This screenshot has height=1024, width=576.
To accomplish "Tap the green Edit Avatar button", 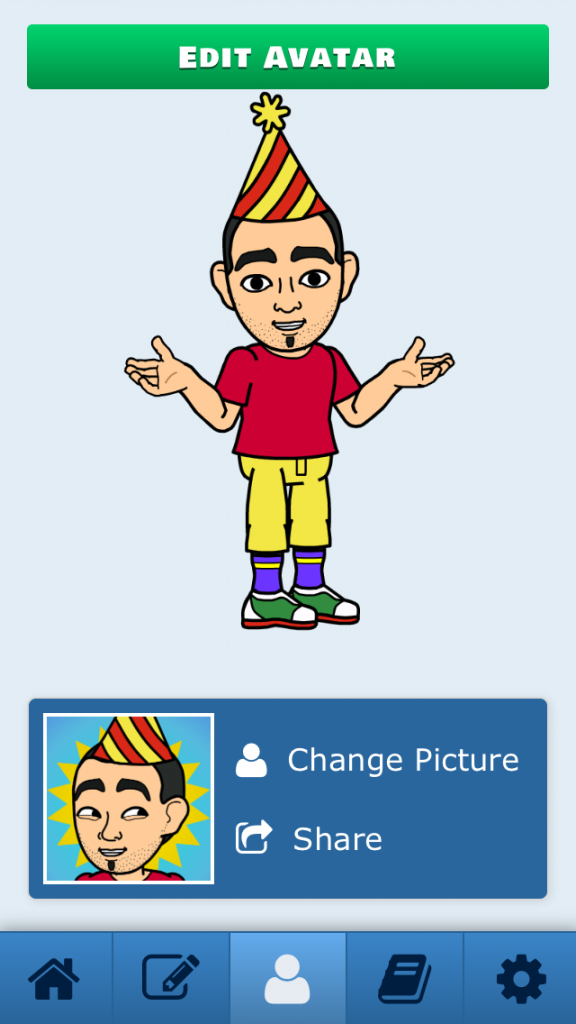I will [287, 57].
